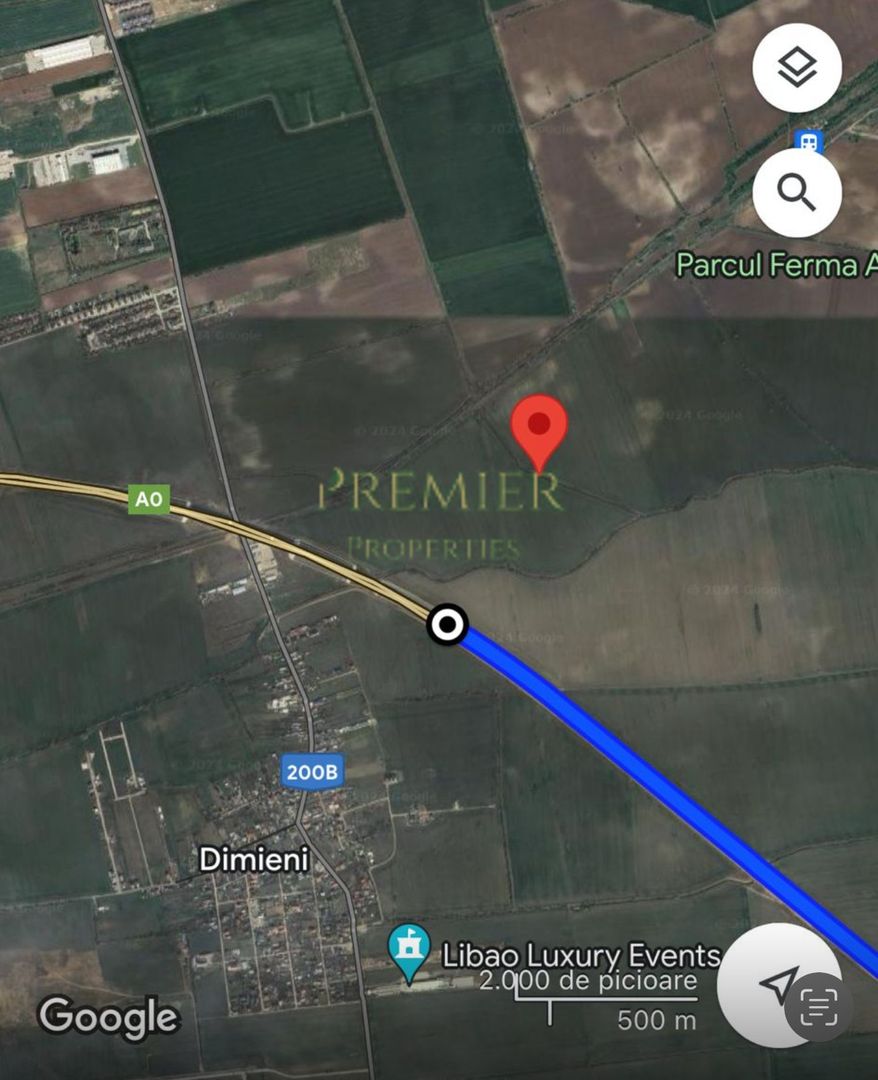This screenshot has height=1080, width=878.
Task: Open layer options from stacked-squares button
Action: click(797, 68)
